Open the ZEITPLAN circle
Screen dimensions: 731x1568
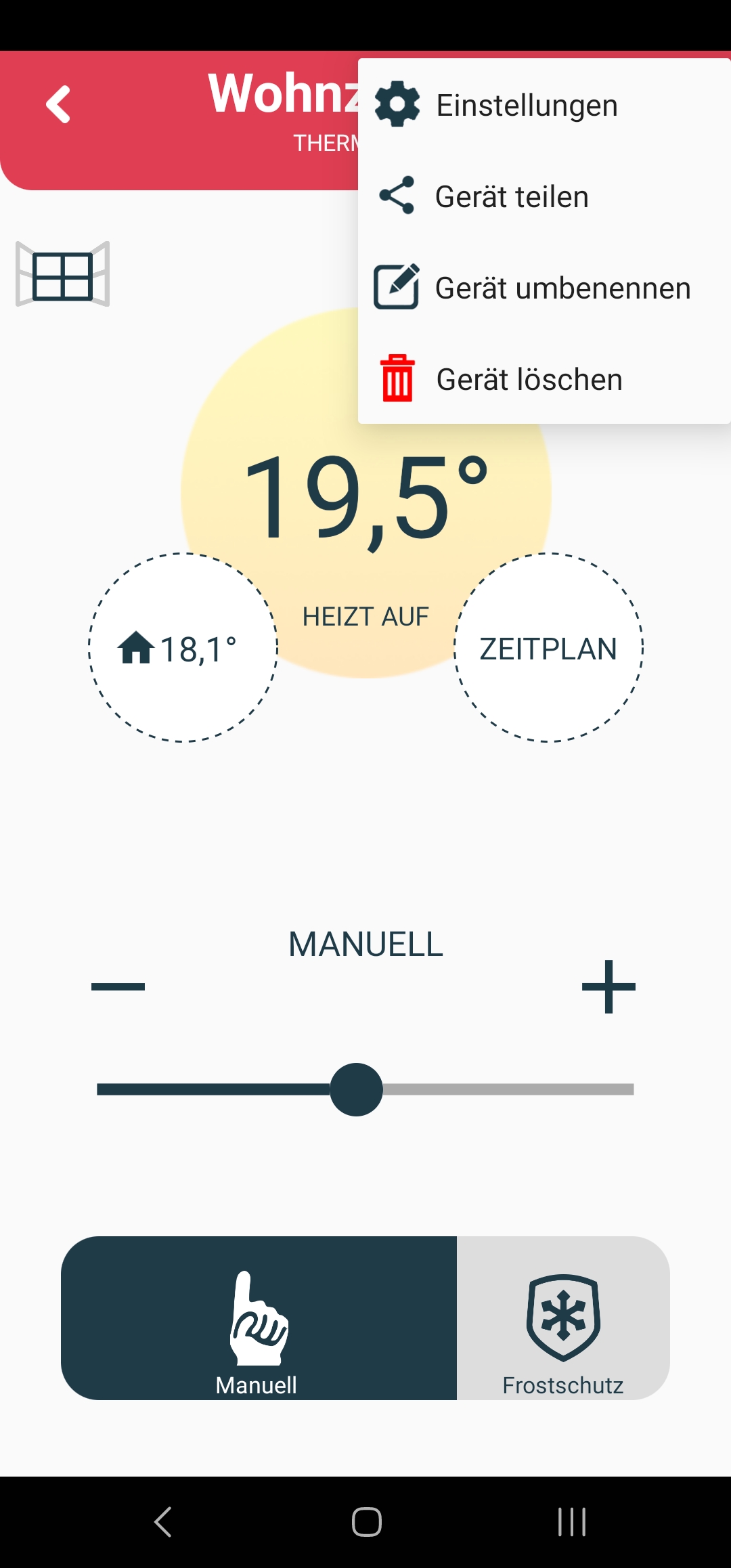coord(548,648)
